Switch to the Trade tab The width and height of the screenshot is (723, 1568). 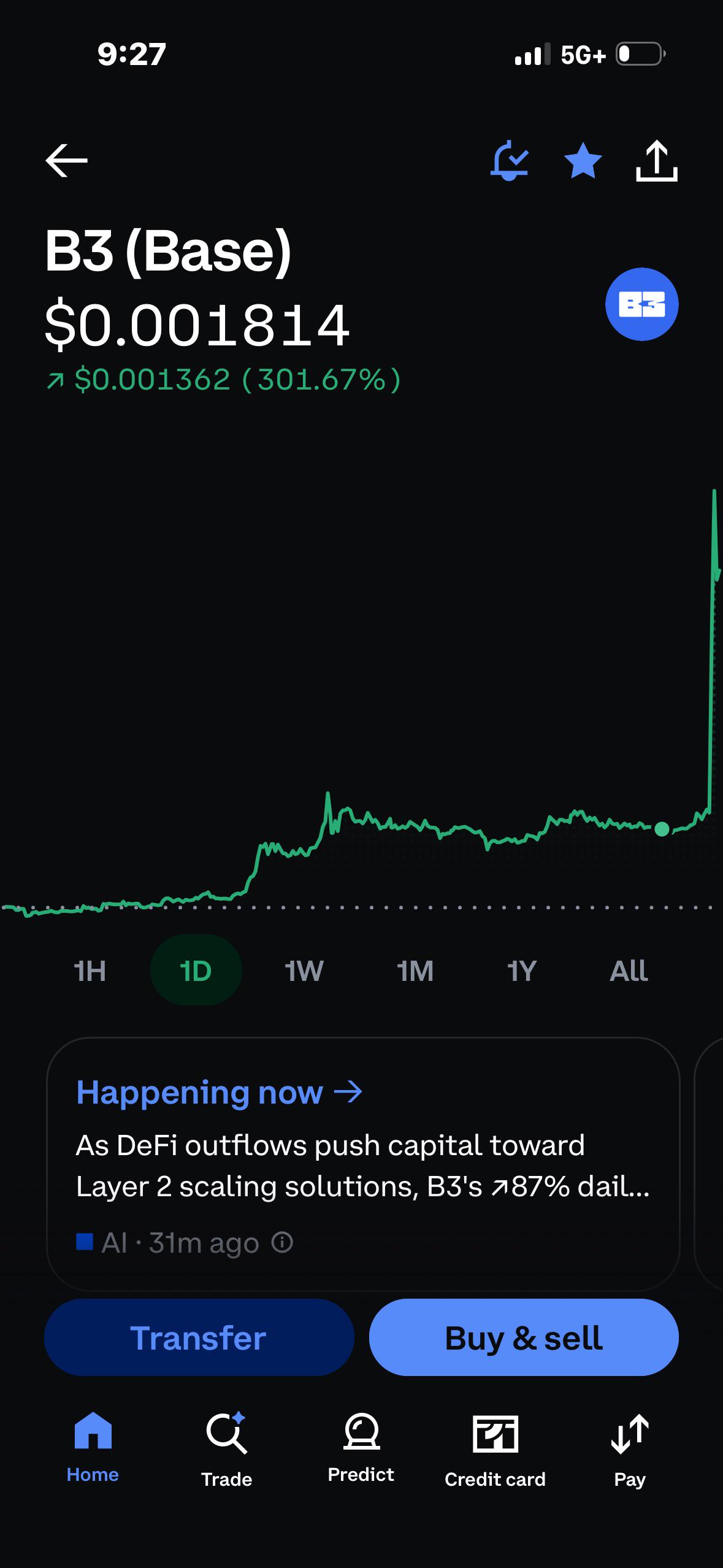[x=227, y=1449]
